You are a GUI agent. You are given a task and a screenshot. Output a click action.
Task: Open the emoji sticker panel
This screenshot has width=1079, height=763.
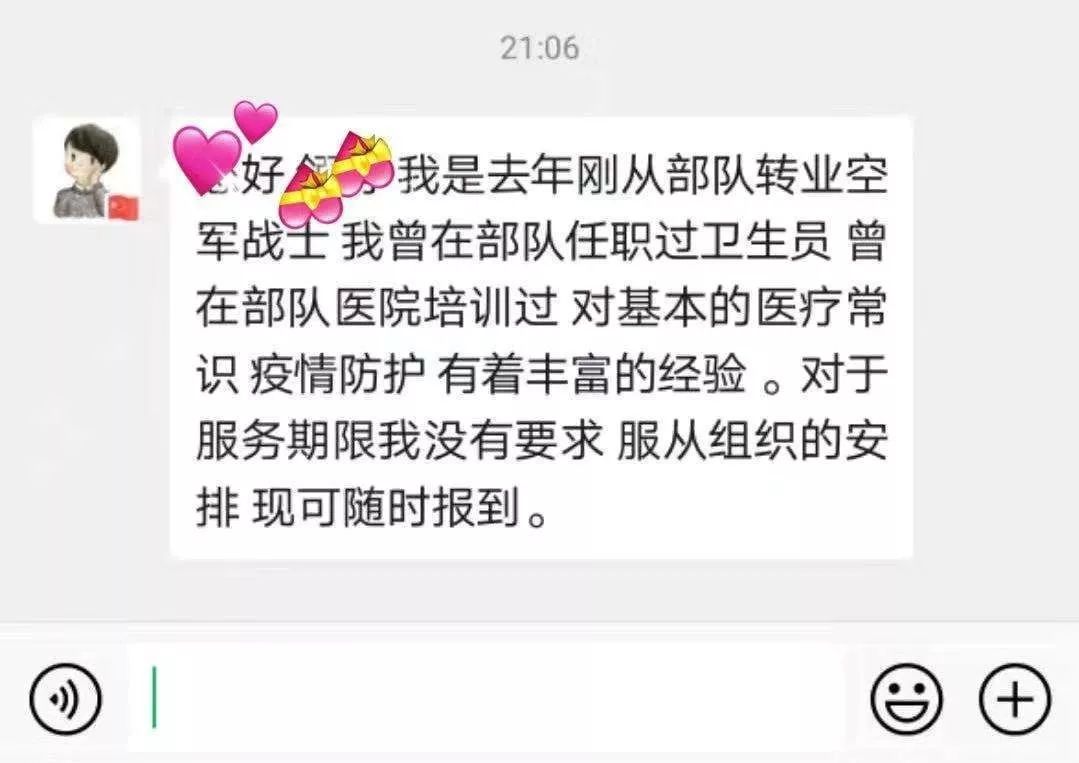tap(906, 698)
